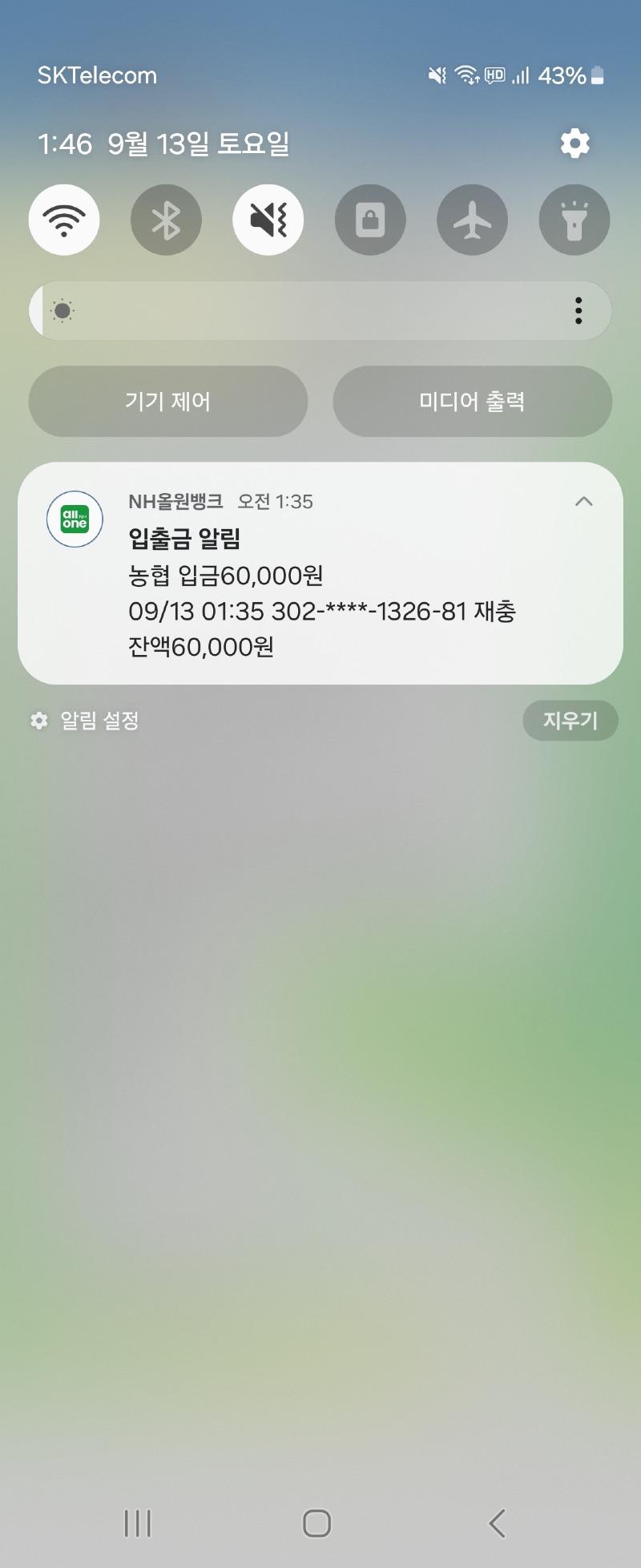Tap the brightness slider bar
The image size is (641, 1568).
[304, 310]
